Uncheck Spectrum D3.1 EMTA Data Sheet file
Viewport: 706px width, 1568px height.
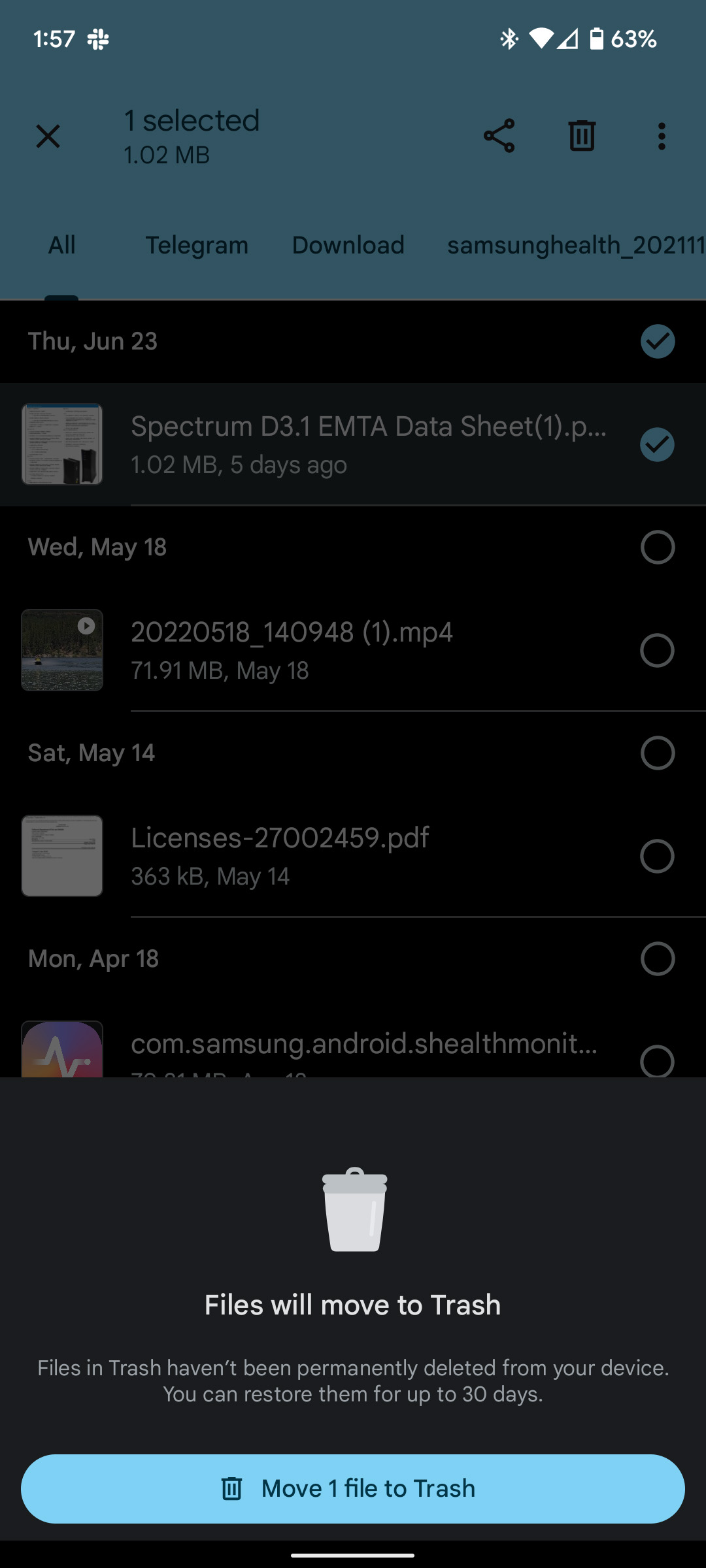click(657, 445)
